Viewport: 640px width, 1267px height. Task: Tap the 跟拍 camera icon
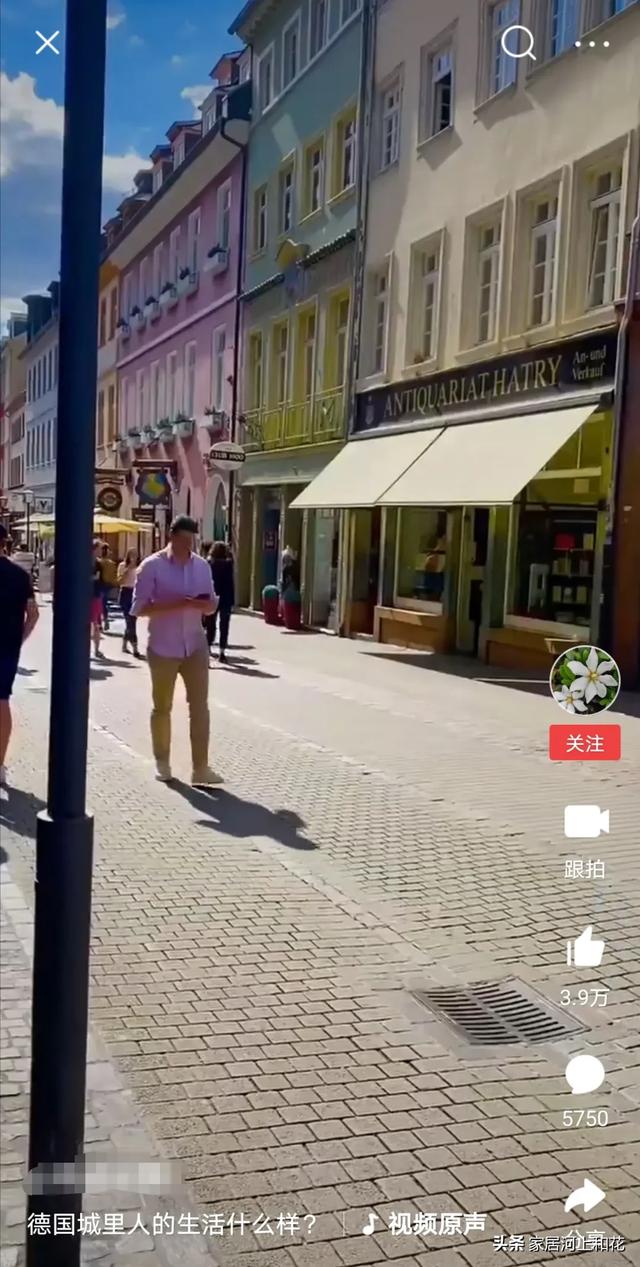click(586, 822)
